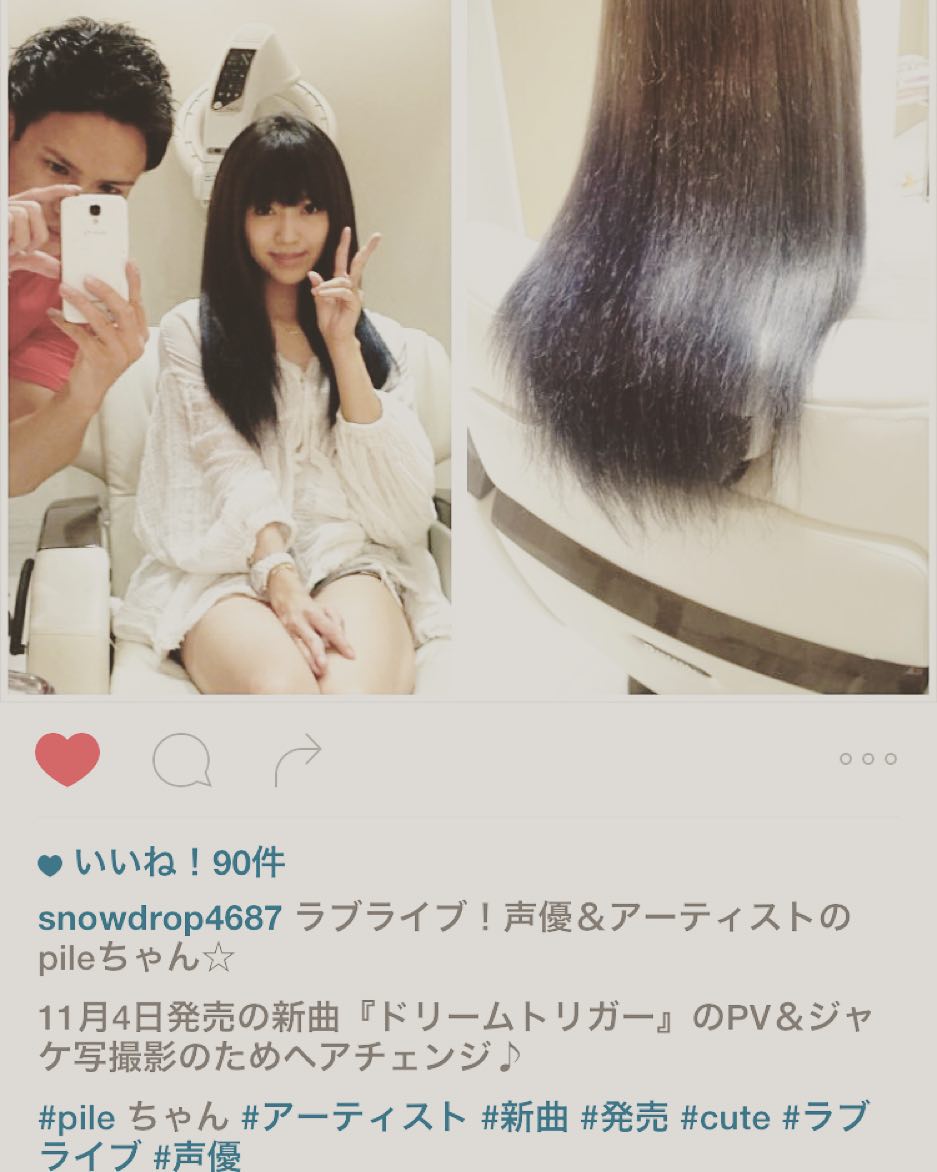Open the #声優 hashtag
Screen dimensions: 937x1172
tap(197, 1157)
